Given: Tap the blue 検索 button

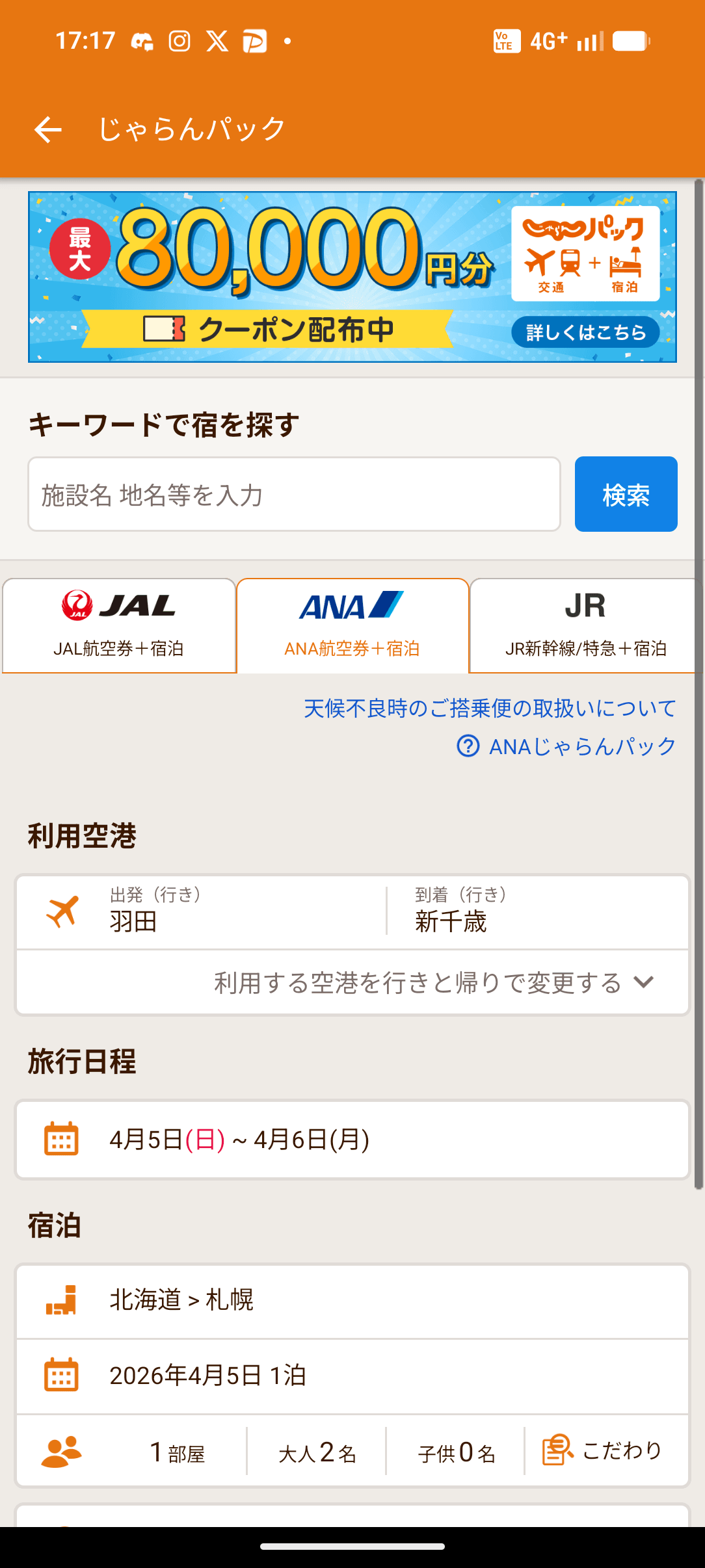Looking at the screenshot, I should (626, 495).
